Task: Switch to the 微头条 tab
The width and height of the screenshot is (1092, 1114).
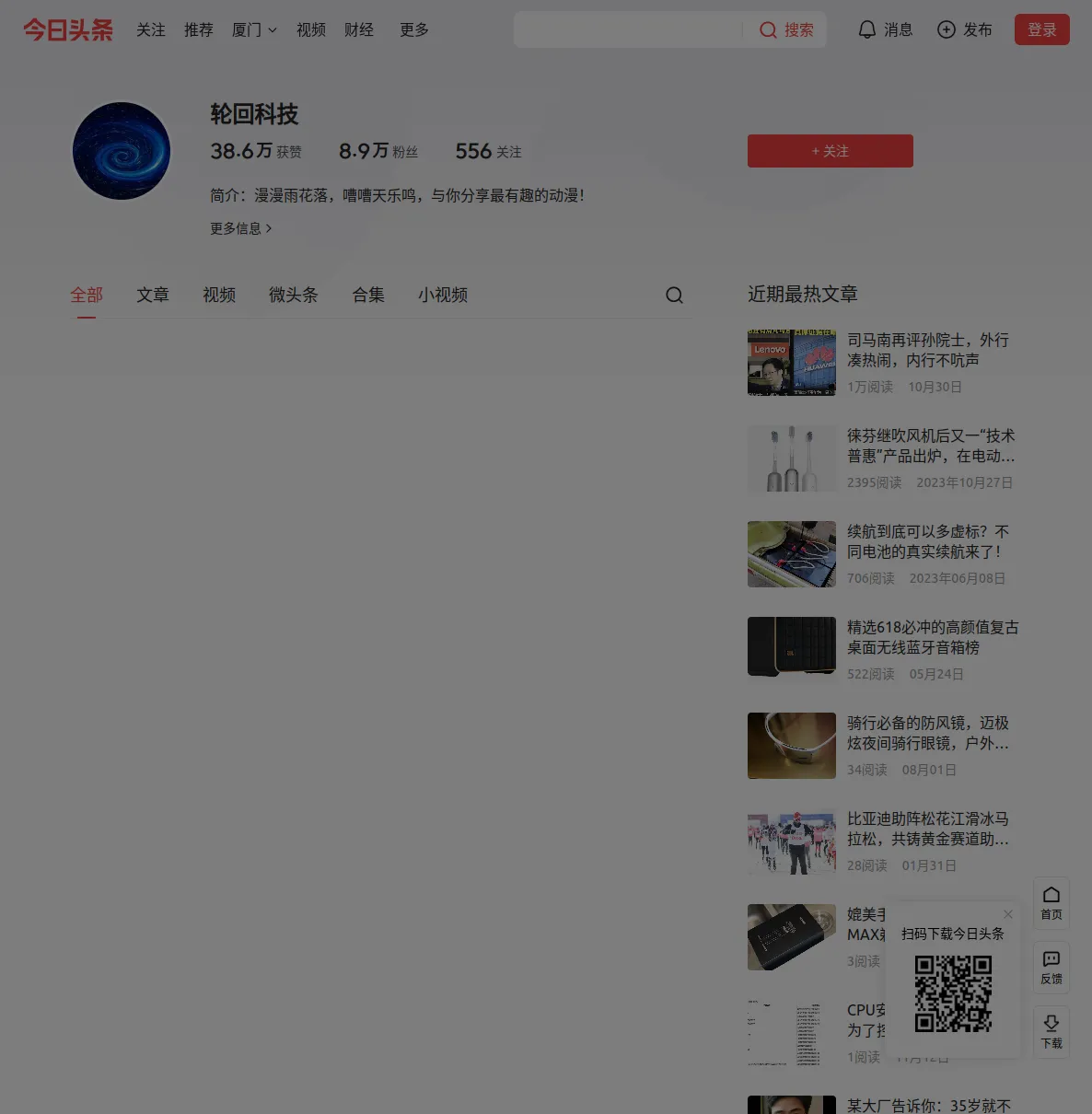Action: [293, 295]
